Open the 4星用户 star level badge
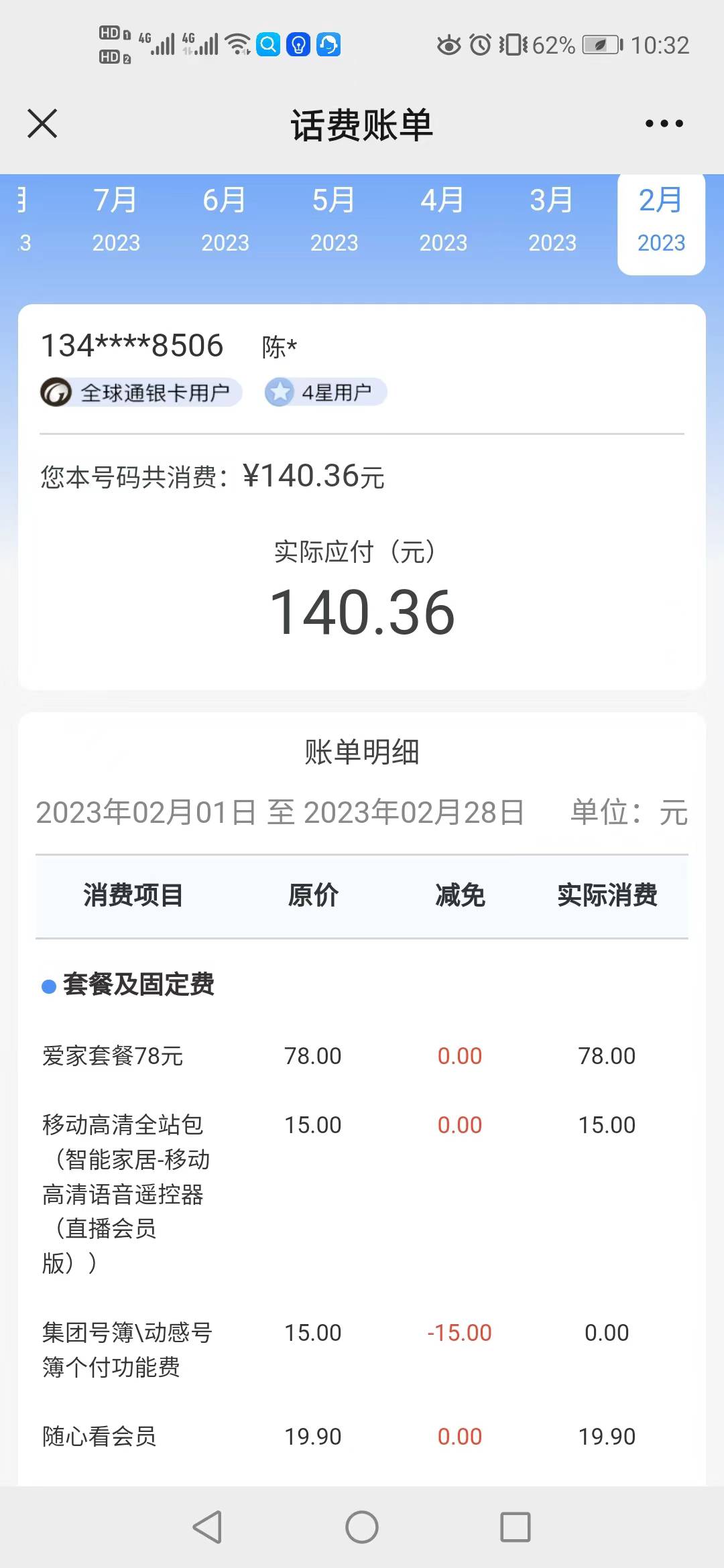This screenshot has height=1568, width=724. pos(326,393)
